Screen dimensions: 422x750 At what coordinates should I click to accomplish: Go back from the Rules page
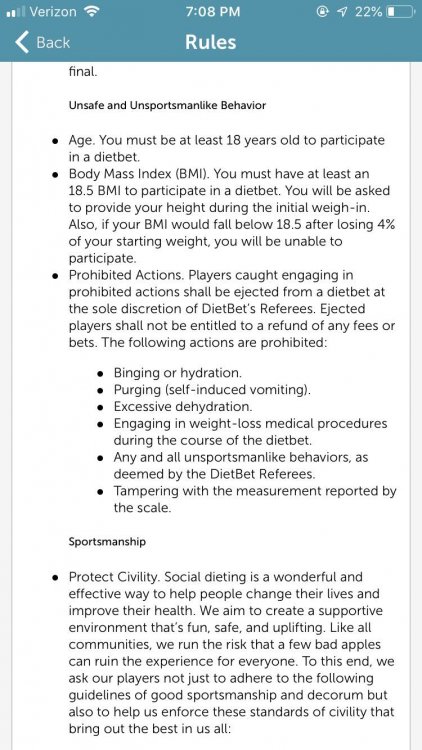tap(43, 42)
